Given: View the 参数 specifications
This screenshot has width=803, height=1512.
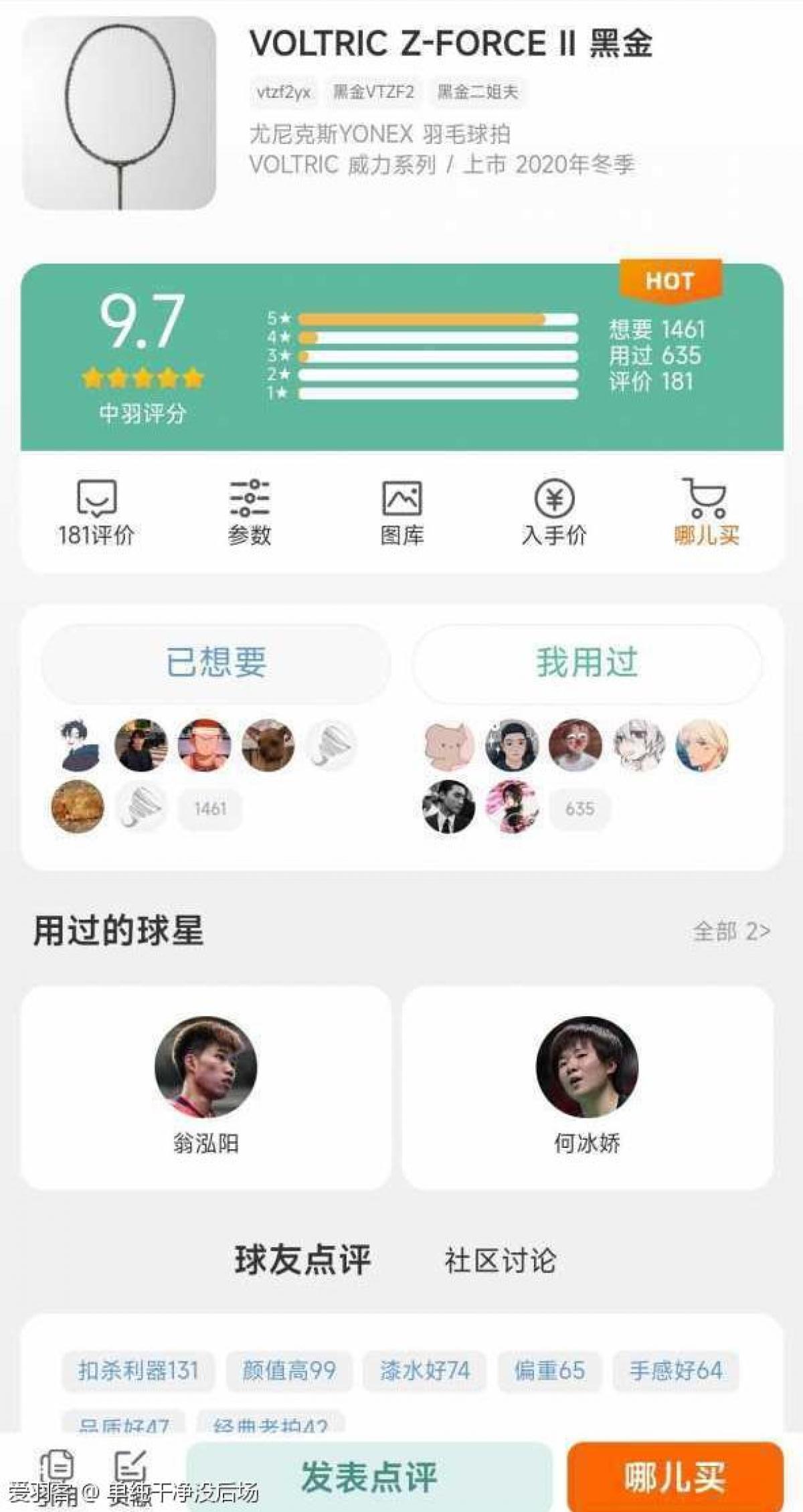Looking at the screenshot, I should 249,512.
